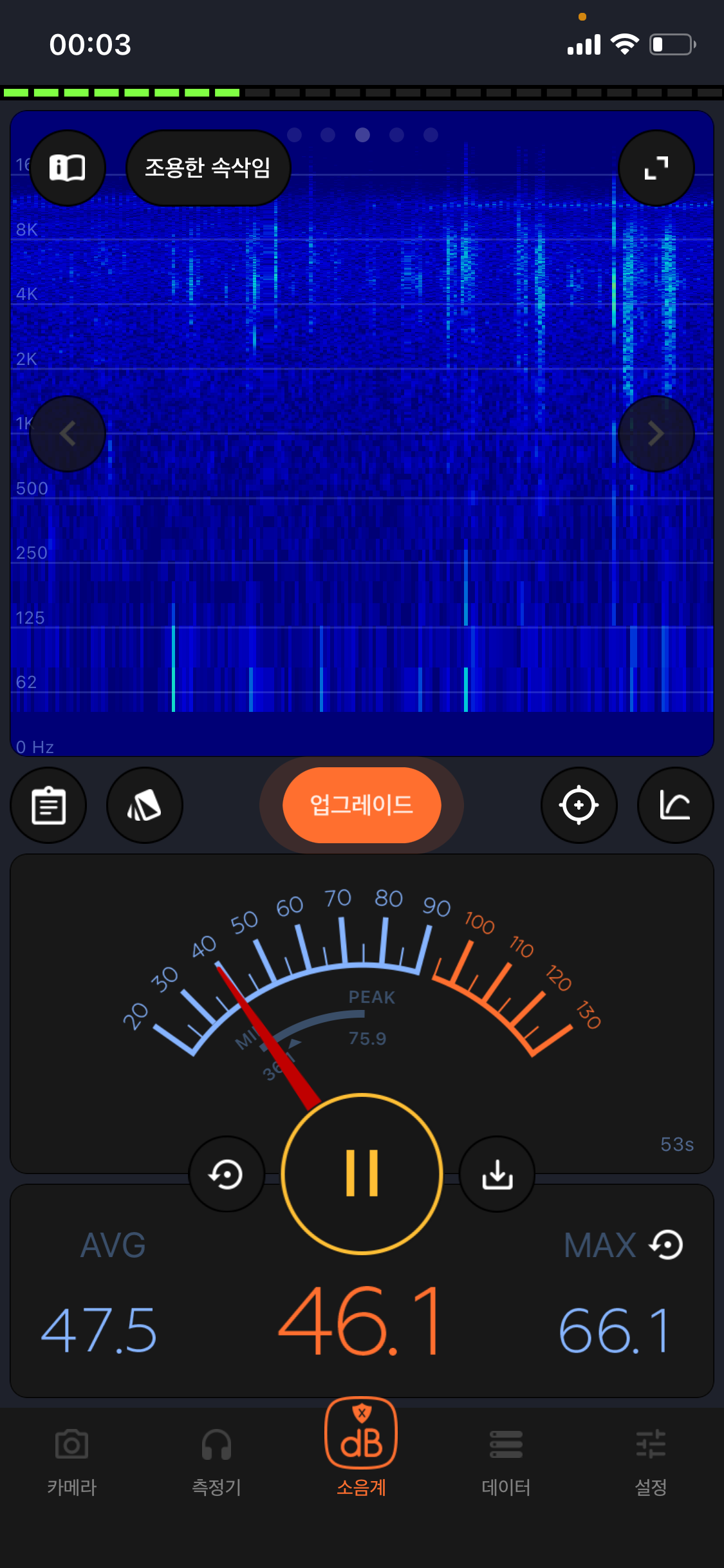Go to the previous chart view
This screenshot has height=1568, width=724.
click(x=68, y=434)
